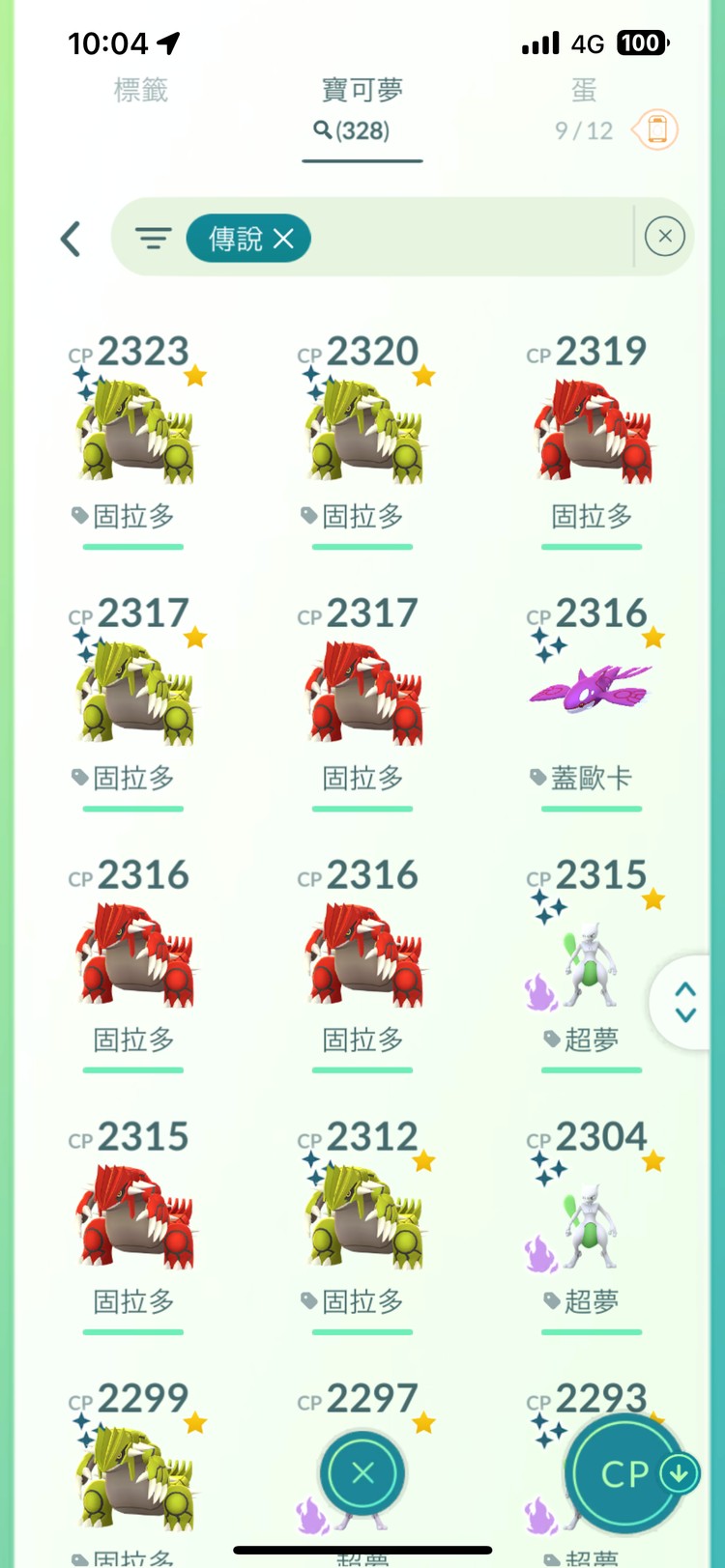
Task: Switch to the 標籤 tab
Action: coord(141,90)
